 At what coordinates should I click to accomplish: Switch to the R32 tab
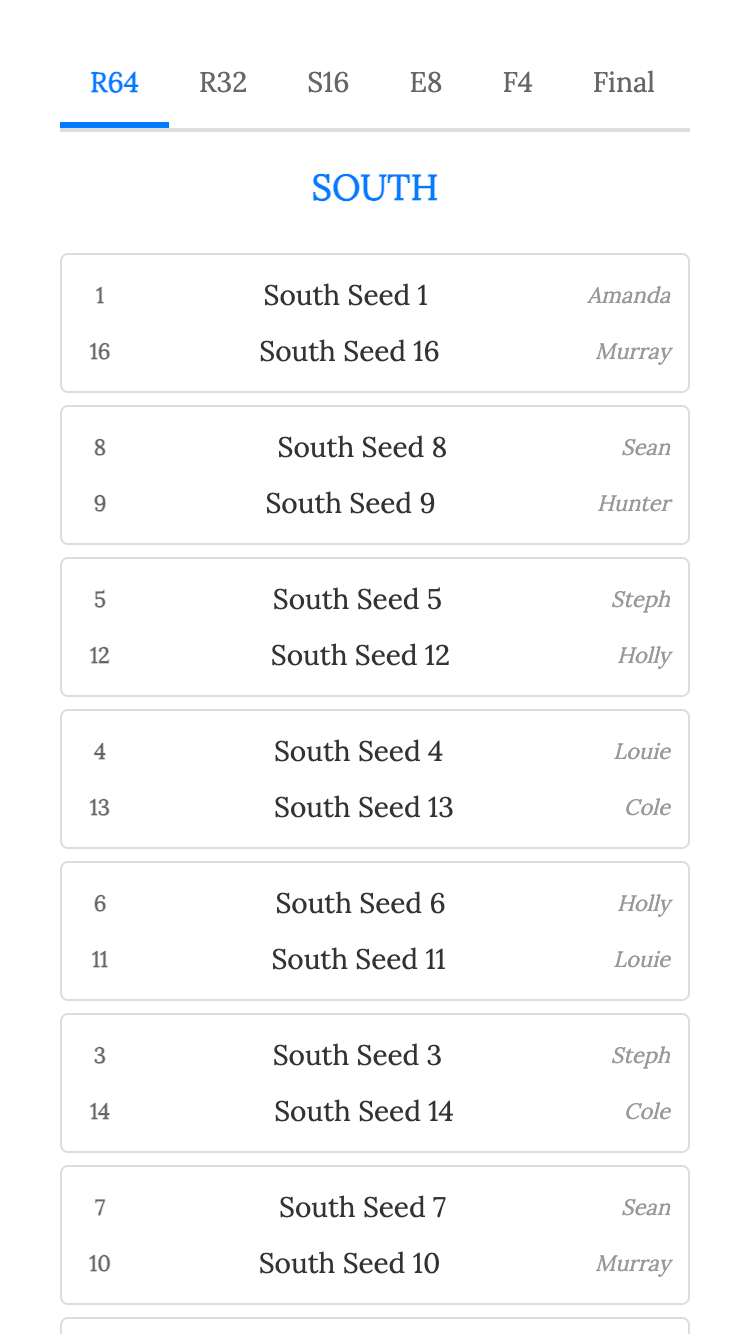click(x=222, y=83)
